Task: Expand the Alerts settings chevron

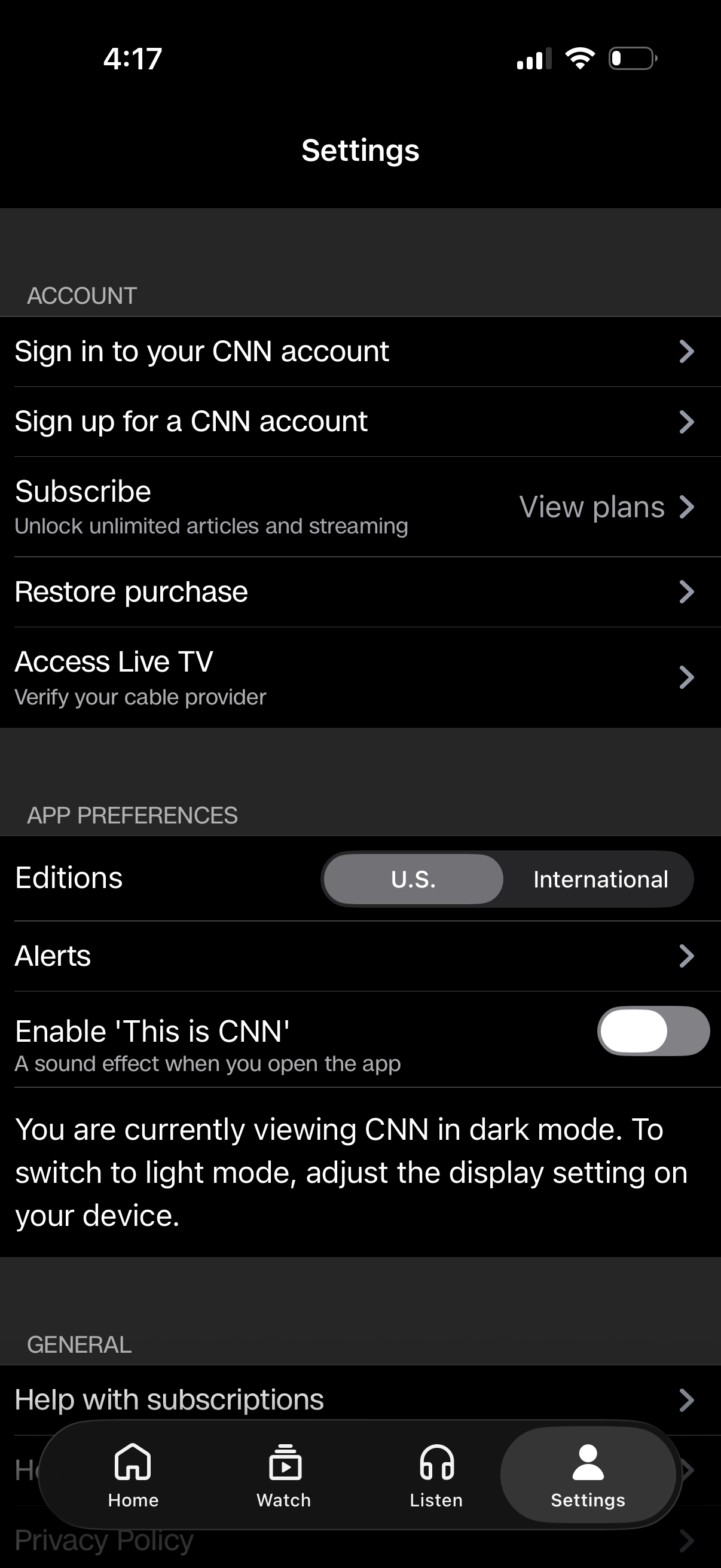Action: click(x=686, y=956)
